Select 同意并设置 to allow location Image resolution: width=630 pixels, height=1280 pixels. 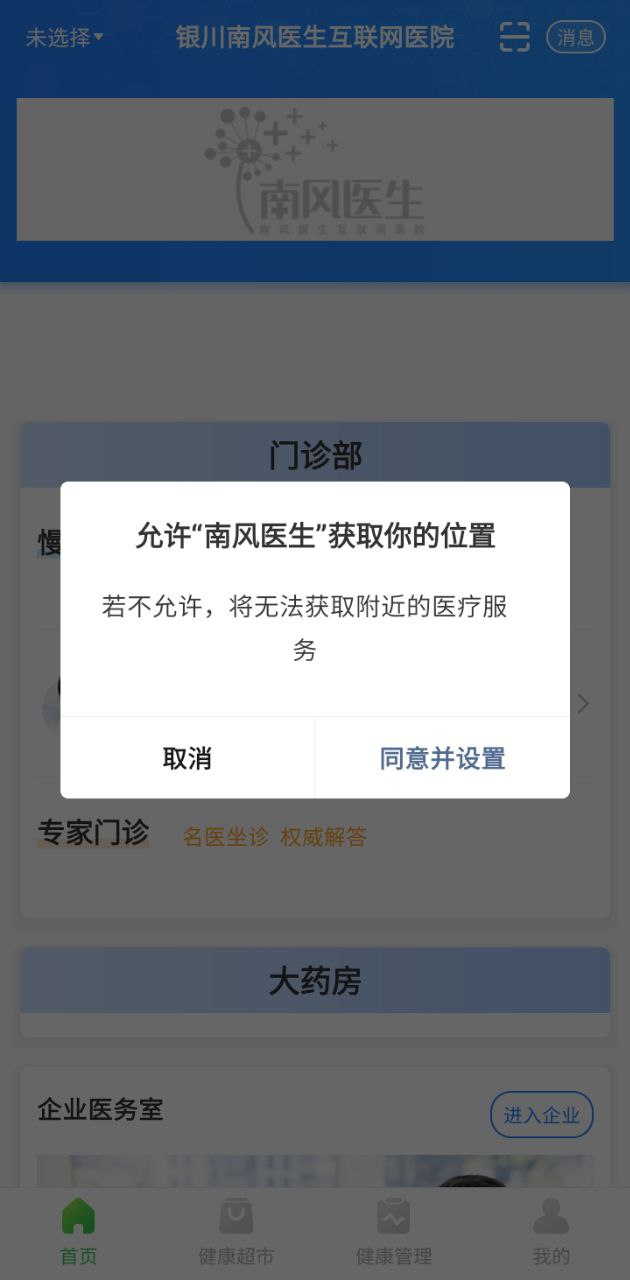[442, 758]
